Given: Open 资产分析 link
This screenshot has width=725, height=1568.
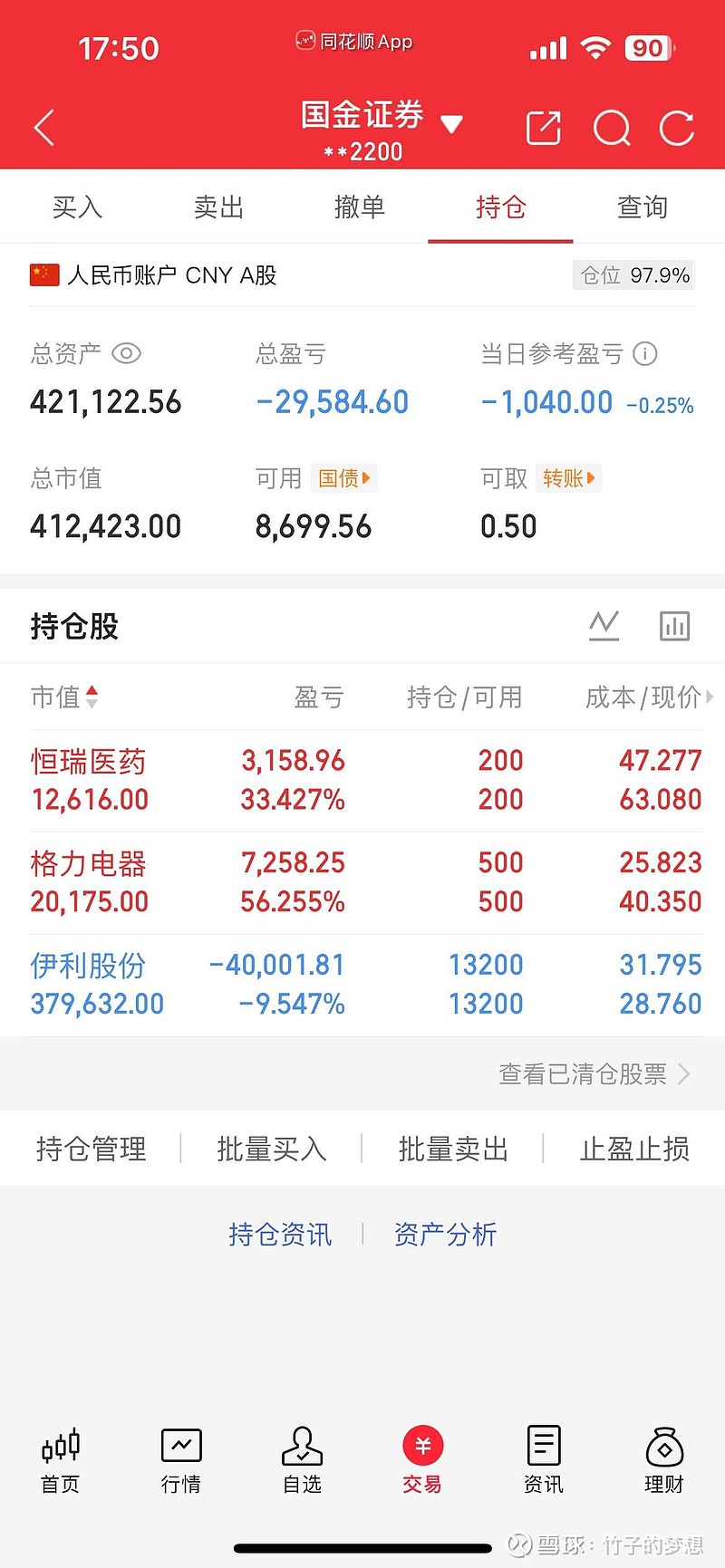Looking at the screenshot, I should pyautogui.click(x=444, y=1234).
